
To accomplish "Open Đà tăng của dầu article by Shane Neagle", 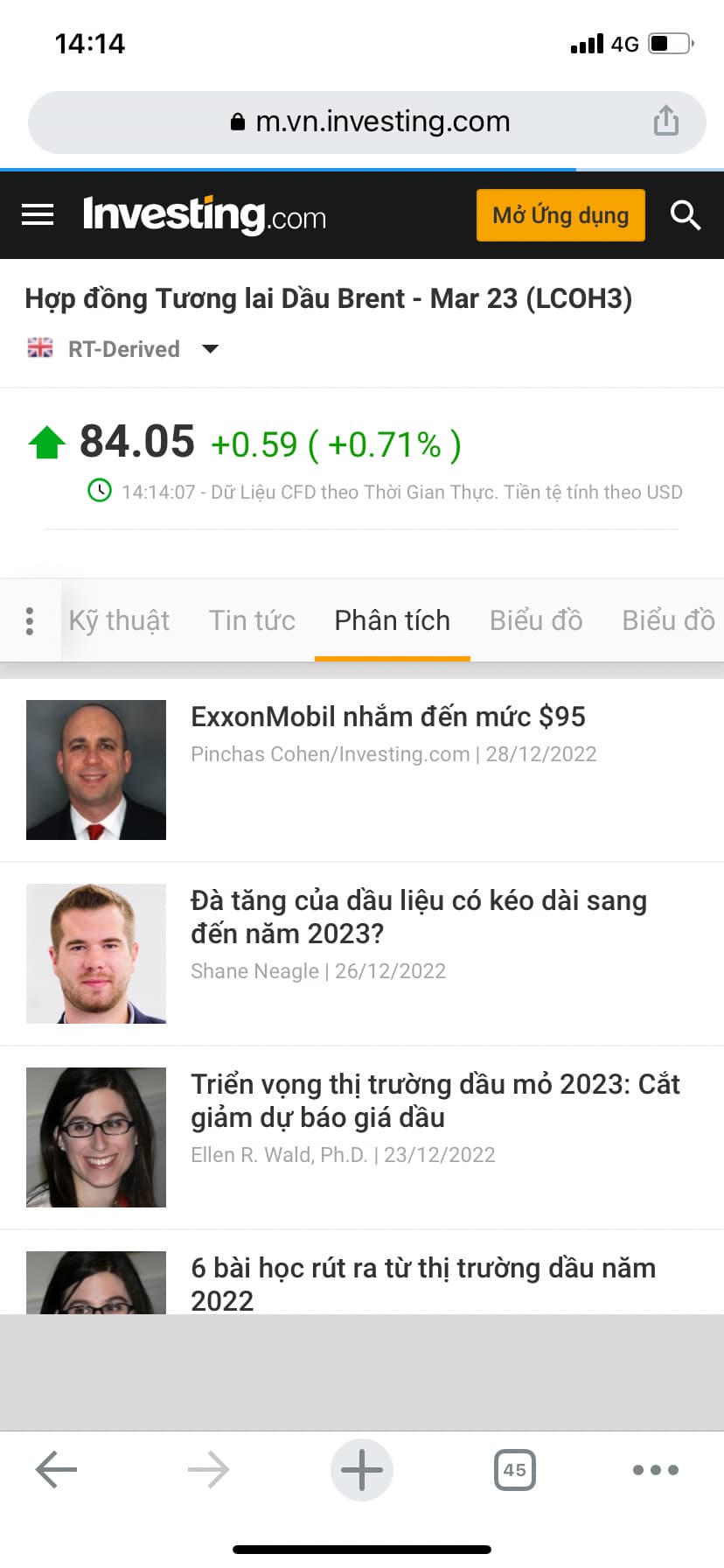I will [x=418, y=917].
